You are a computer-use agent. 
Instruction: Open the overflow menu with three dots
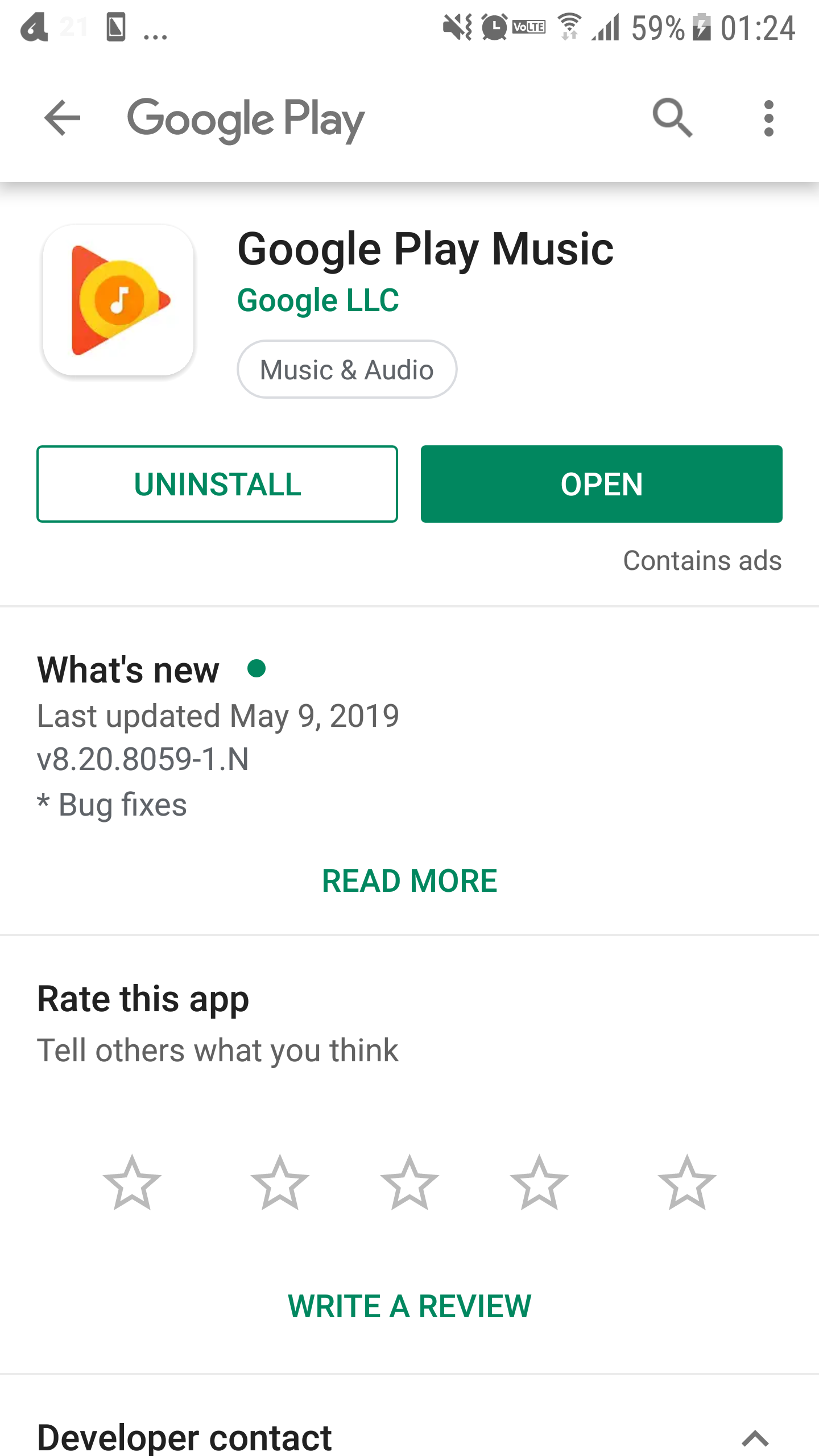(768, 119)
